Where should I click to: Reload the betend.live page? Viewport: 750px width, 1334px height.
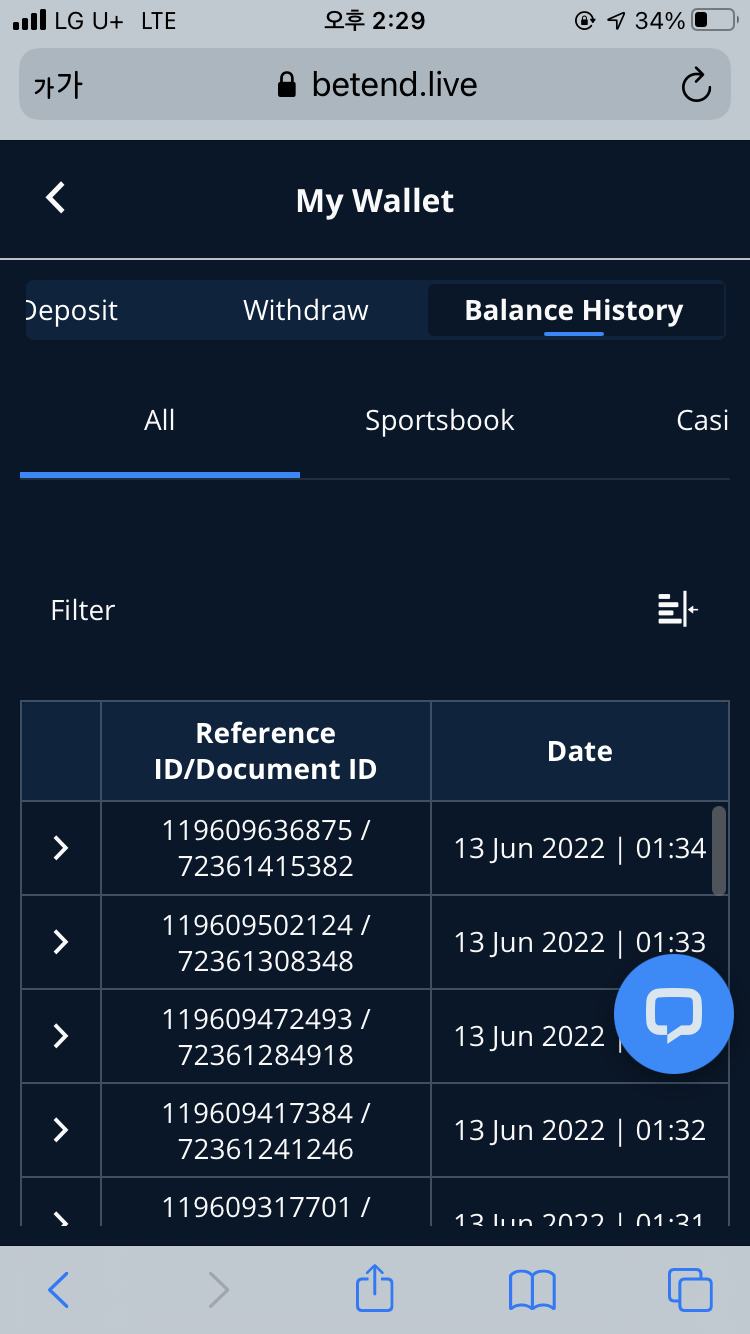(696, 85)
